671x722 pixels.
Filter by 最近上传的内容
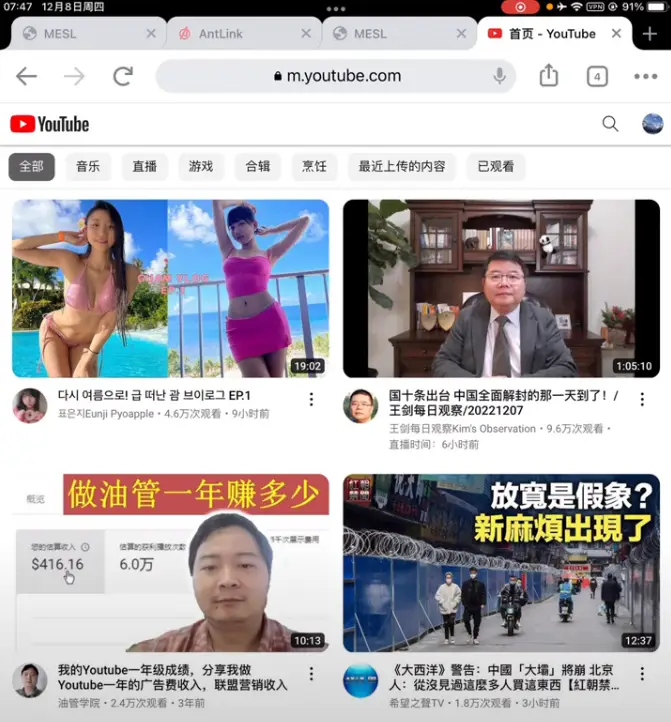pos(402,167)
